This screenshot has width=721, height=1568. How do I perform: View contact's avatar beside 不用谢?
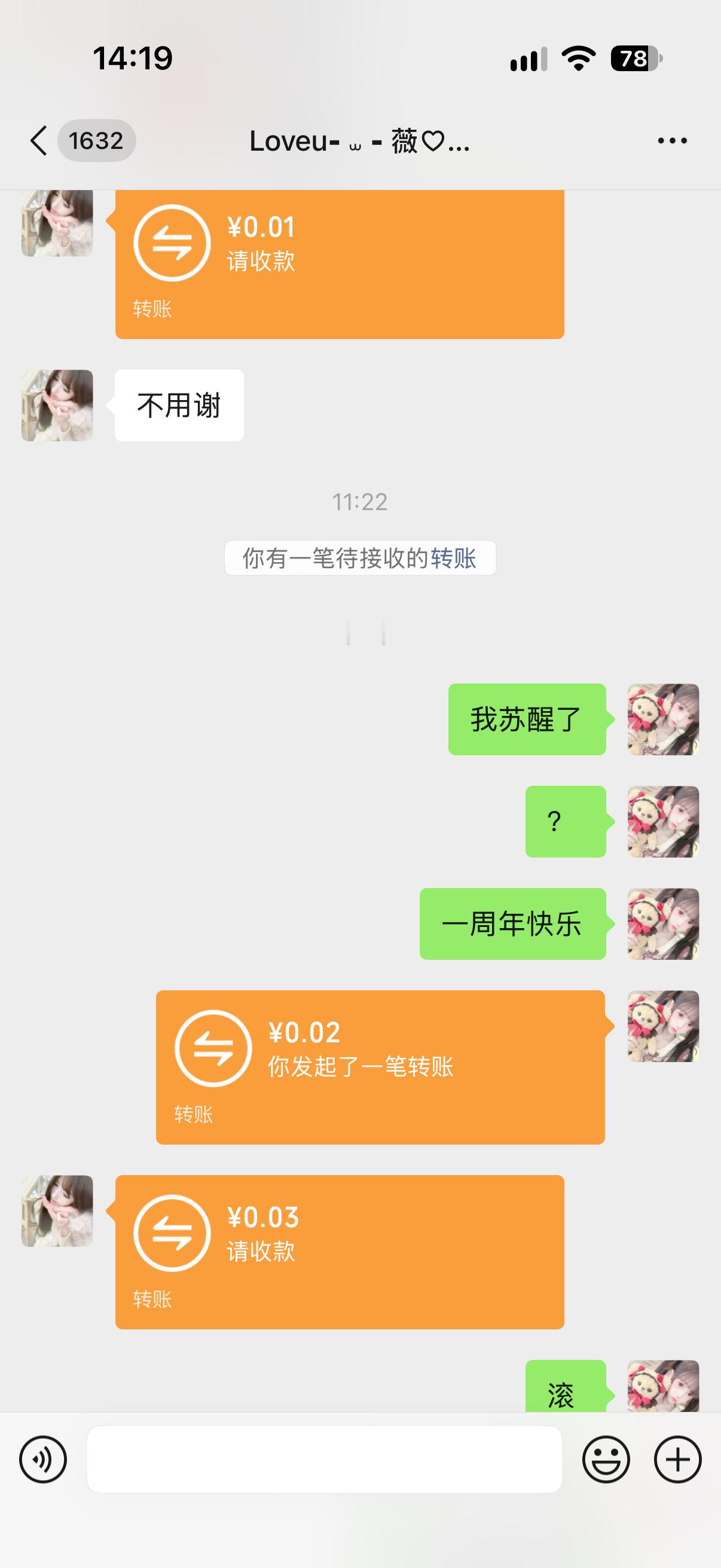[57, 405]
